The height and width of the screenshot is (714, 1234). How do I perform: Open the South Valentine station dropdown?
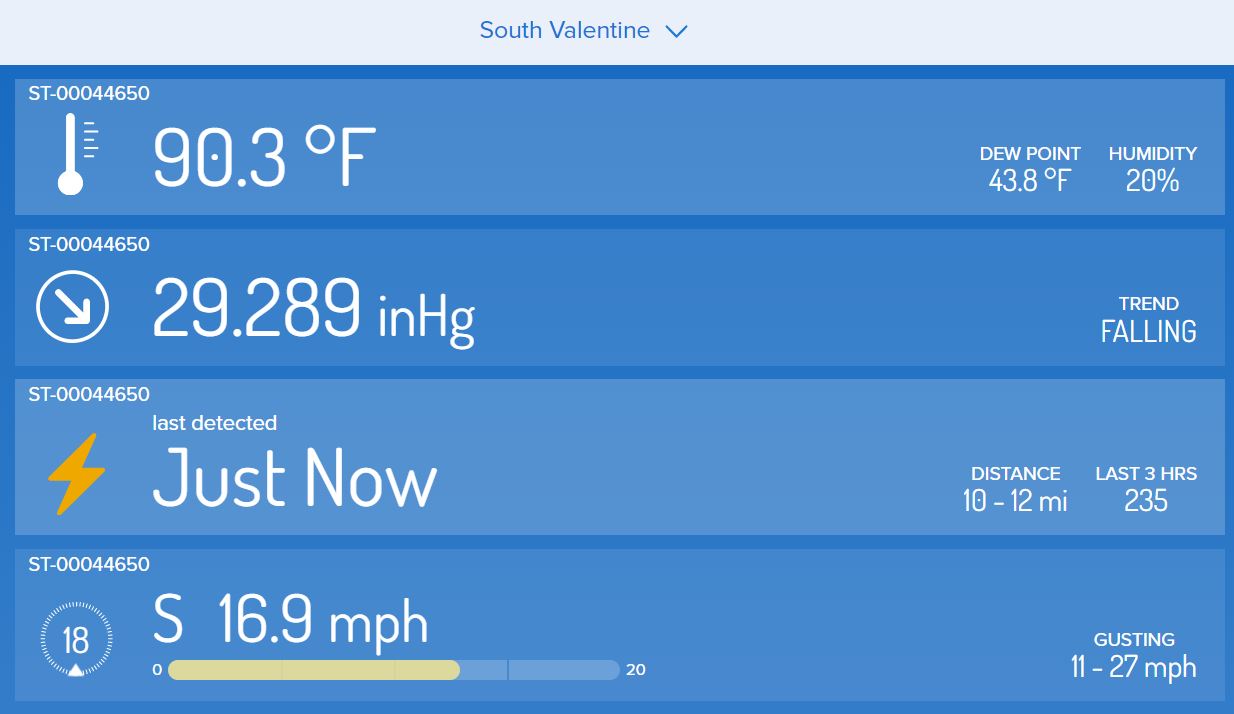coord(583,31)
